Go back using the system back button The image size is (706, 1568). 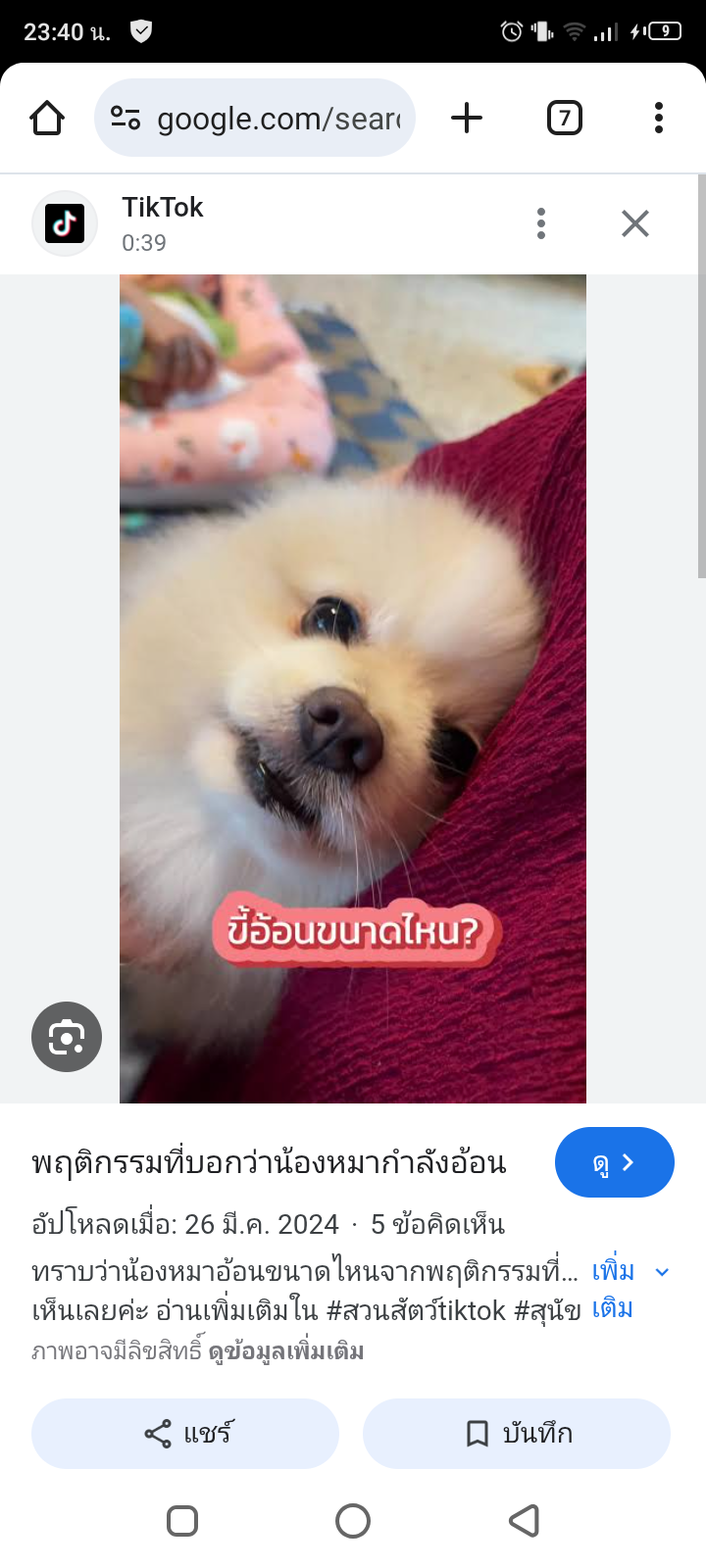click(x=524, y=1521)
